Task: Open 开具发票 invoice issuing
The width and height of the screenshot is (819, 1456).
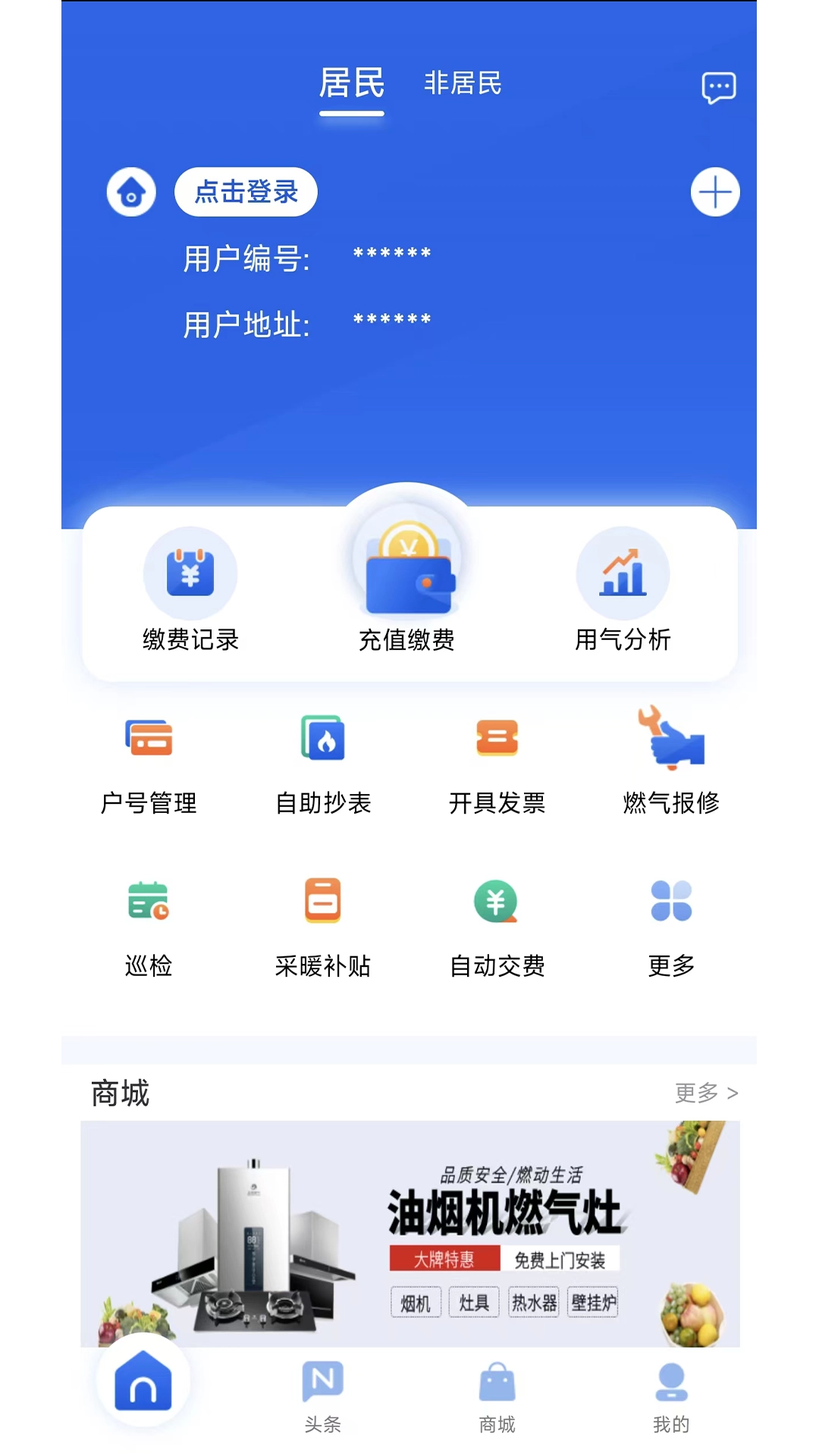Action: click(x=497, y=763)
